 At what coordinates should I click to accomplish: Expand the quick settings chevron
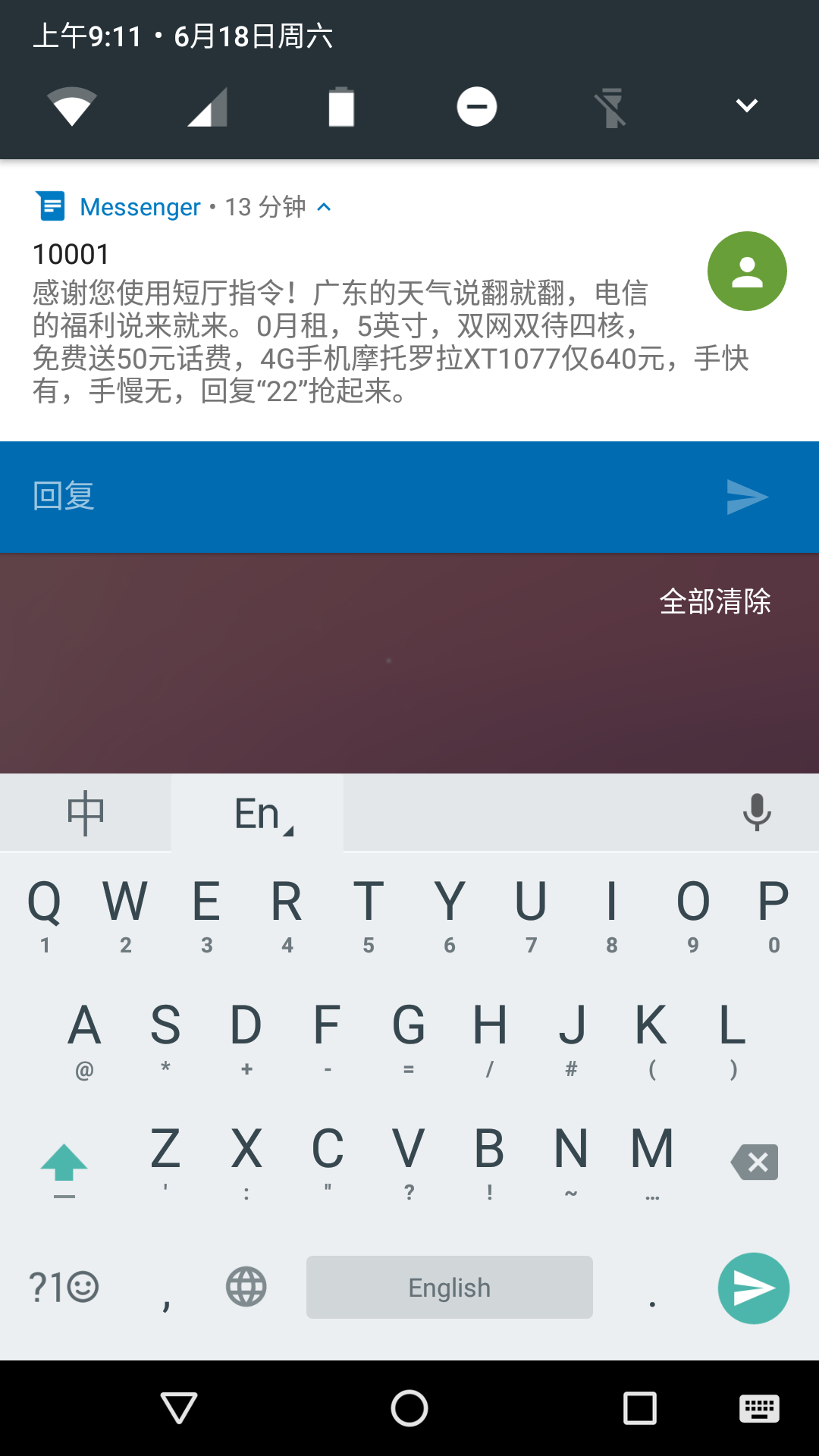pos(747,106)
